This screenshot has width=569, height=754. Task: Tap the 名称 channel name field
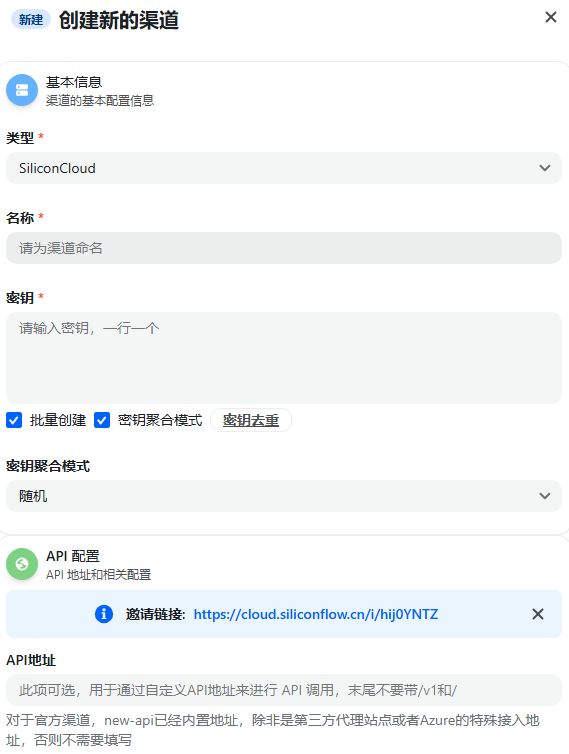[x=284, y=248]
